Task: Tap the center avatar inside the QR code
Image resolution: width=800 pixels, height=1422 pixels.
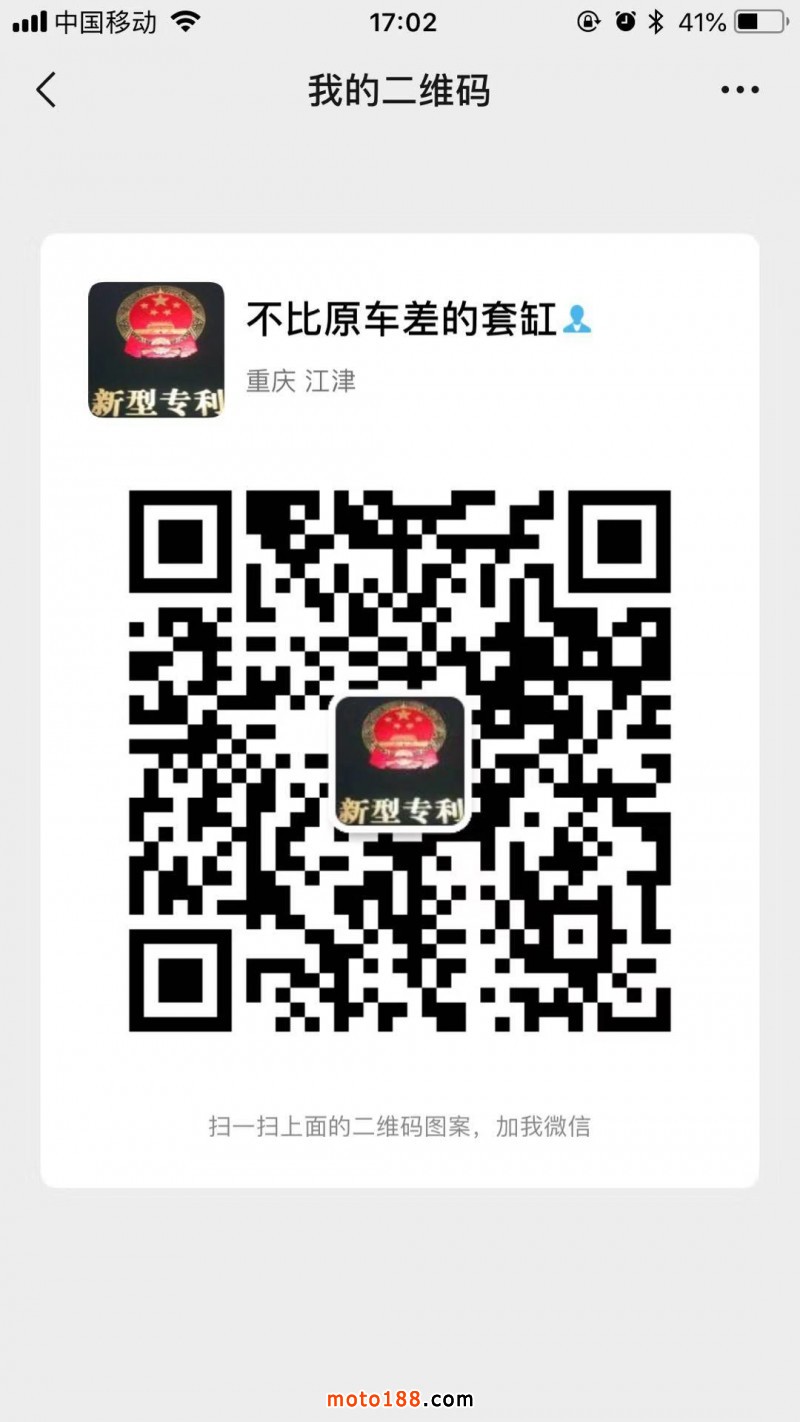Action: (x=400, y=764)
